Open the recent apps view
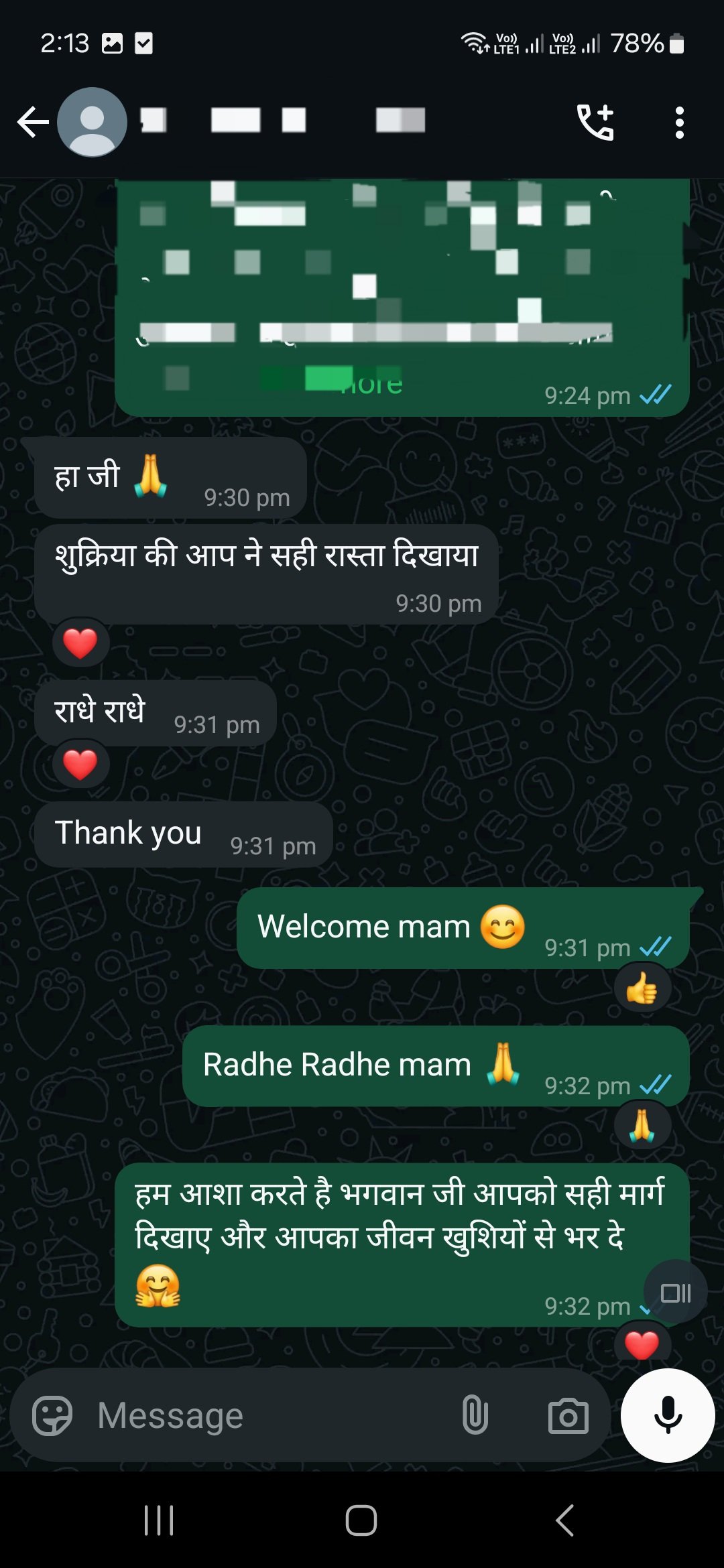This screenshot has width=724, height=1568. (x=159, y=1520)
